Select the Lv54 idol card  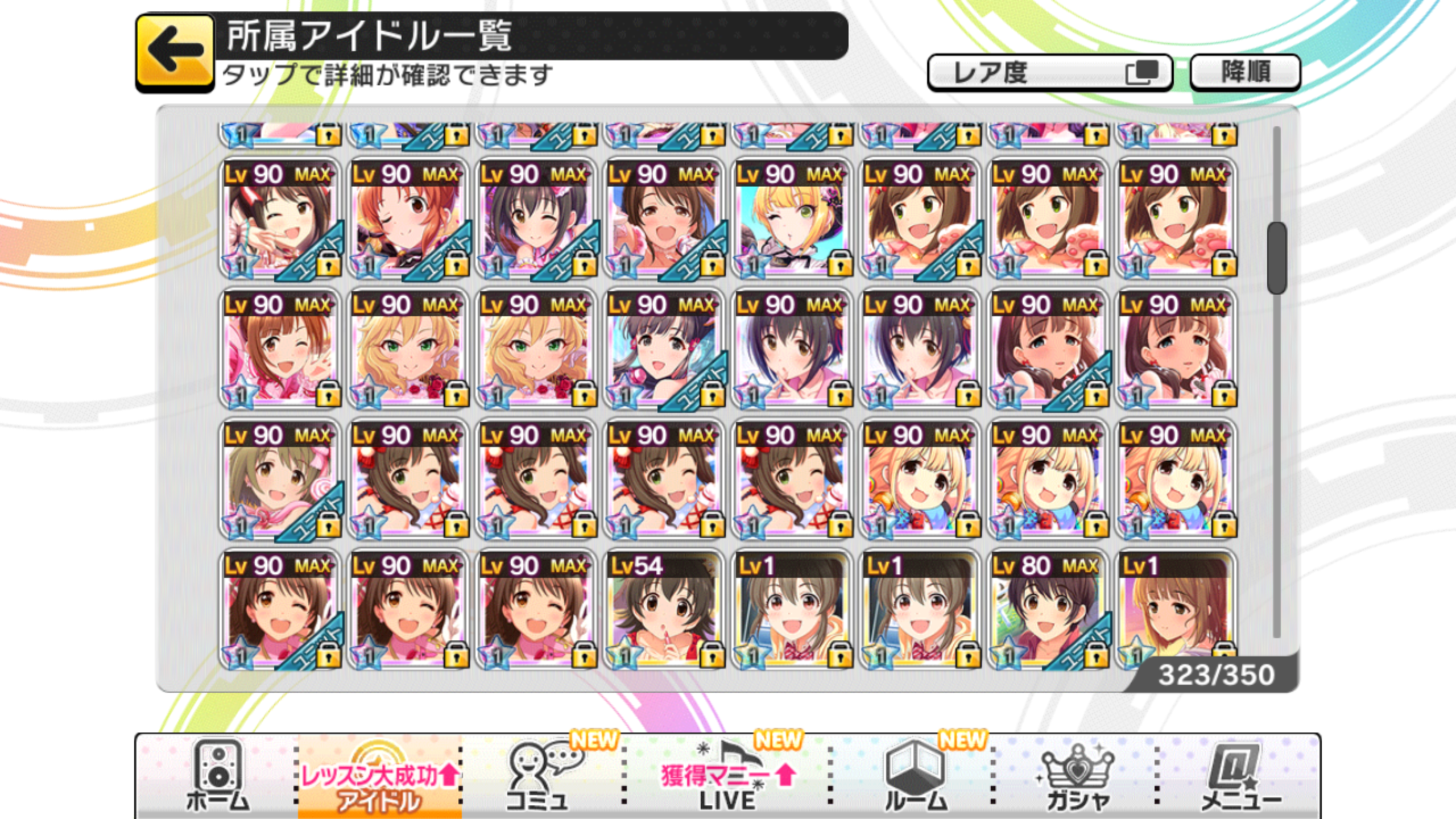tap(663, 609)
